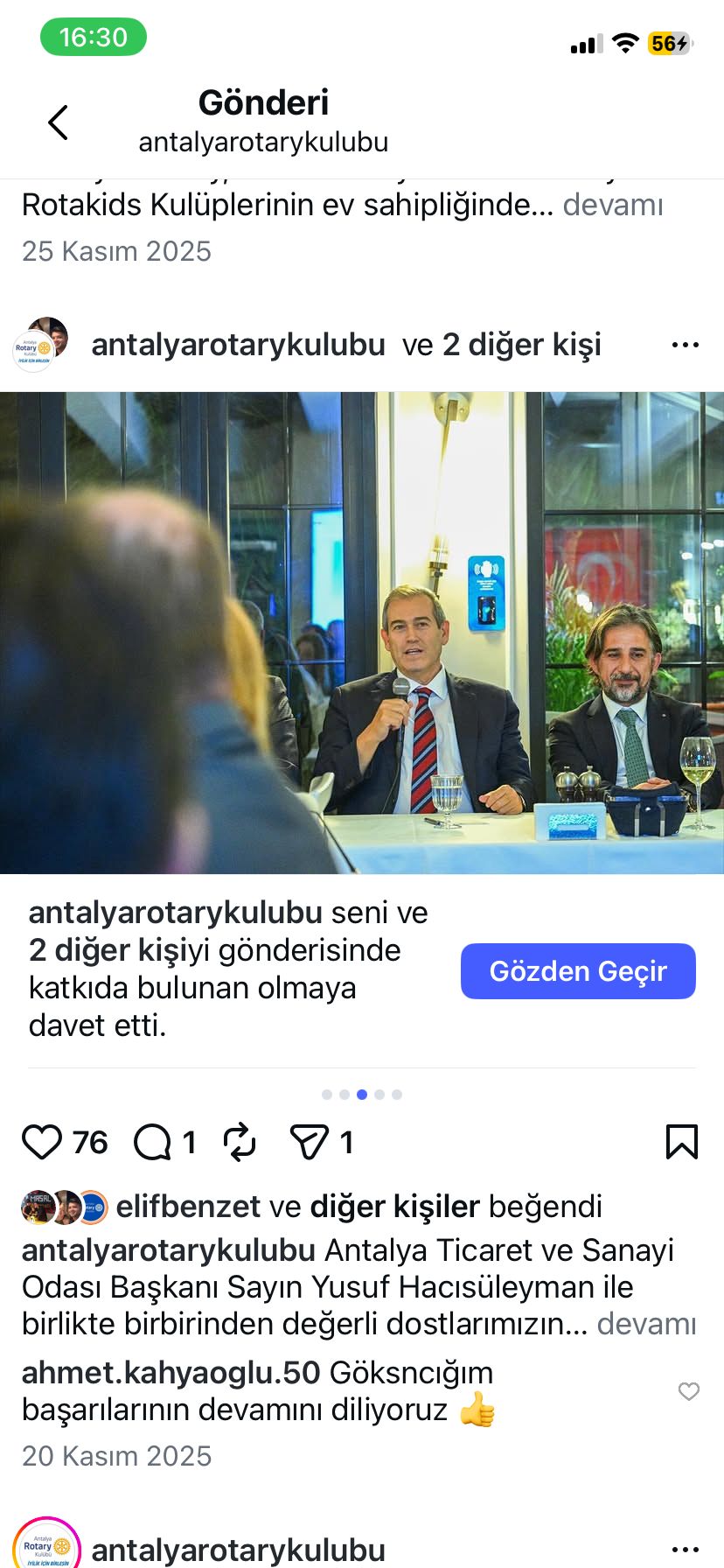Tap Gözden Geçir to review the invite
This screenshot has width=724, height=1568.
click(x=578, y=971)
